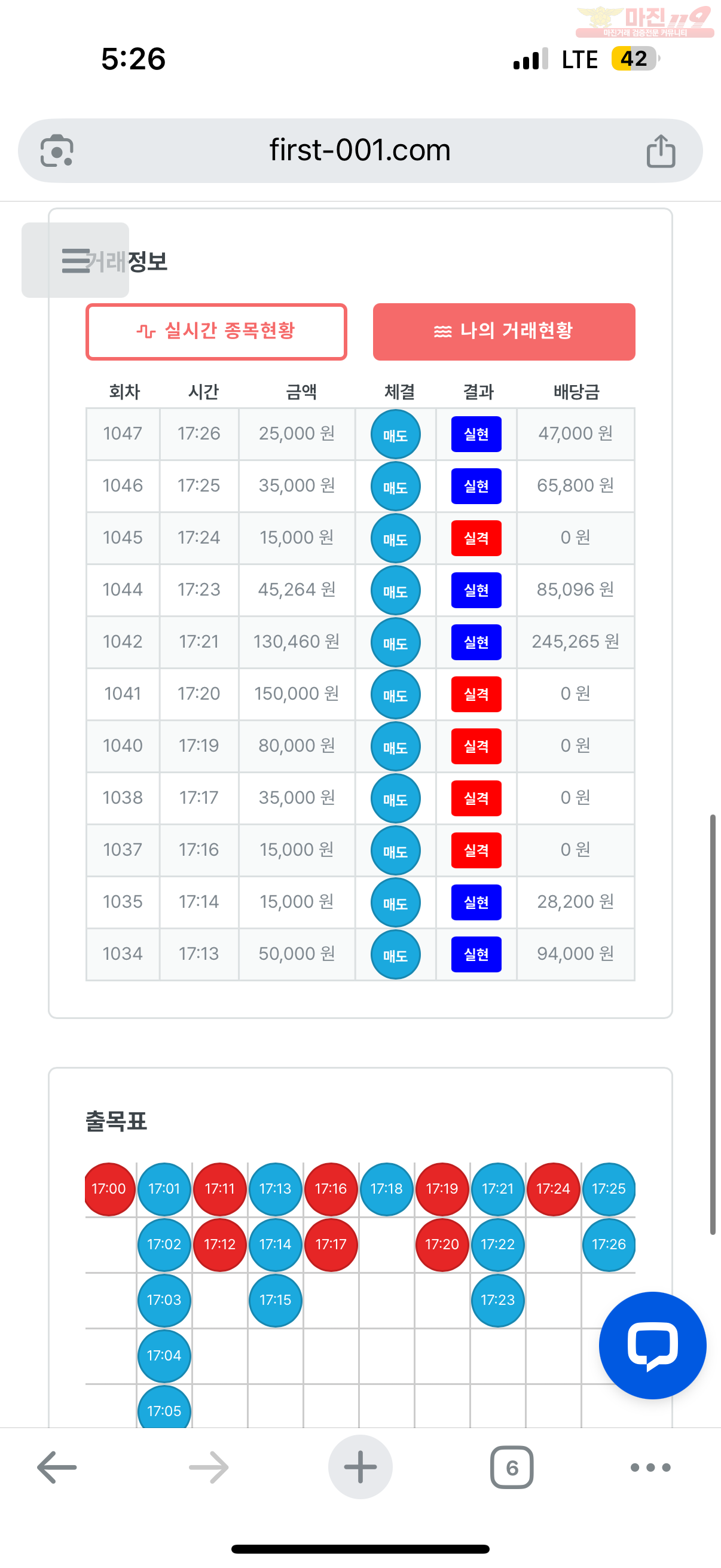Select the 나의 거래현황 tab
This screenshot has width=721, height=1568.
coord(504,332)
